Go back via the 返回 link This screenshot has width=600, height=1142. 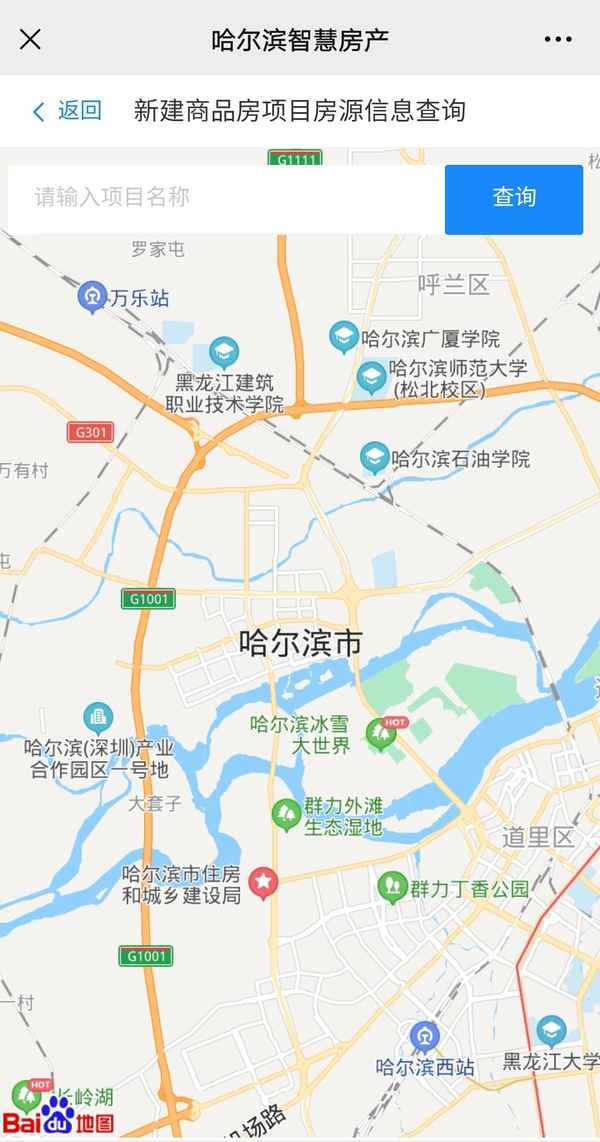pos(67,111)
